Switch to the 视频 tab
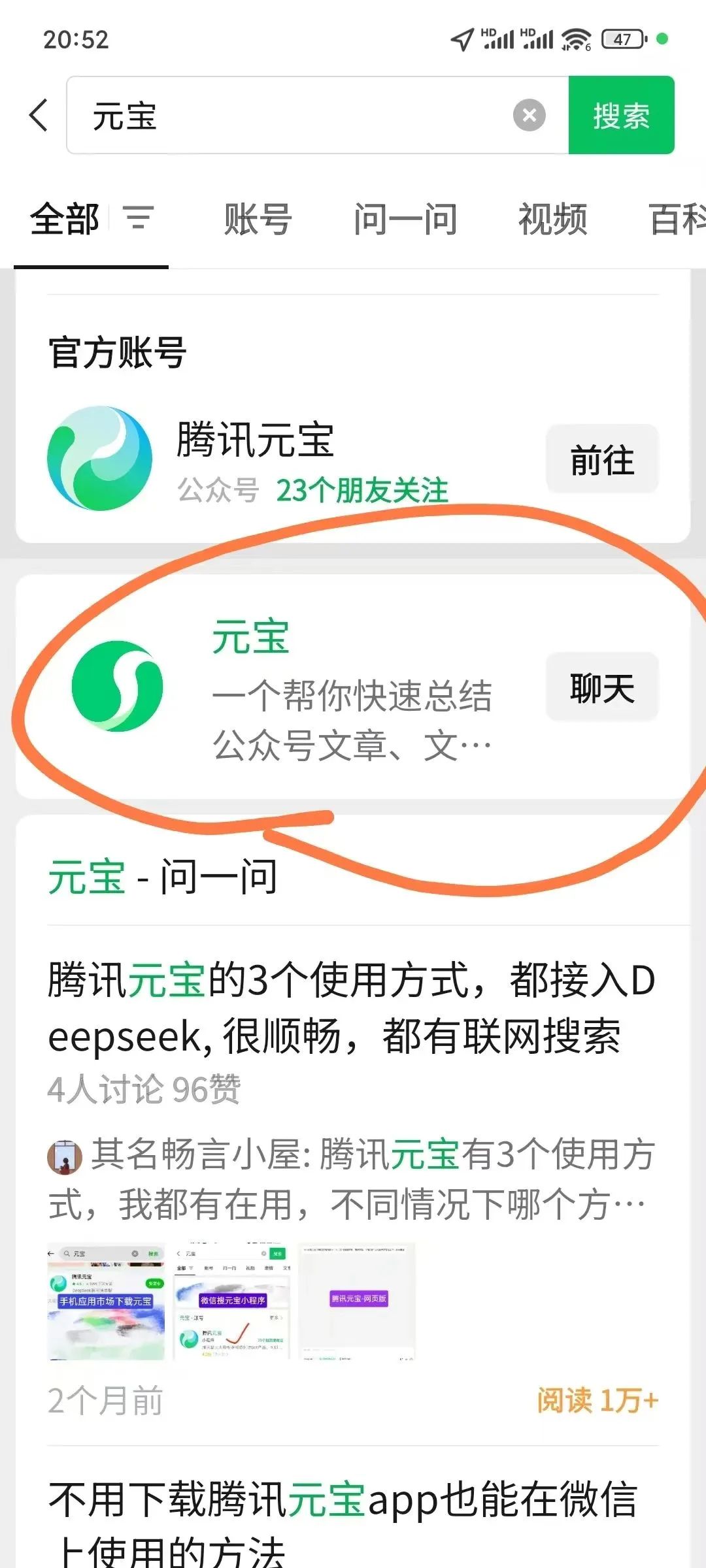Viewport: 706px width, 1568px height. pos(553,219)
